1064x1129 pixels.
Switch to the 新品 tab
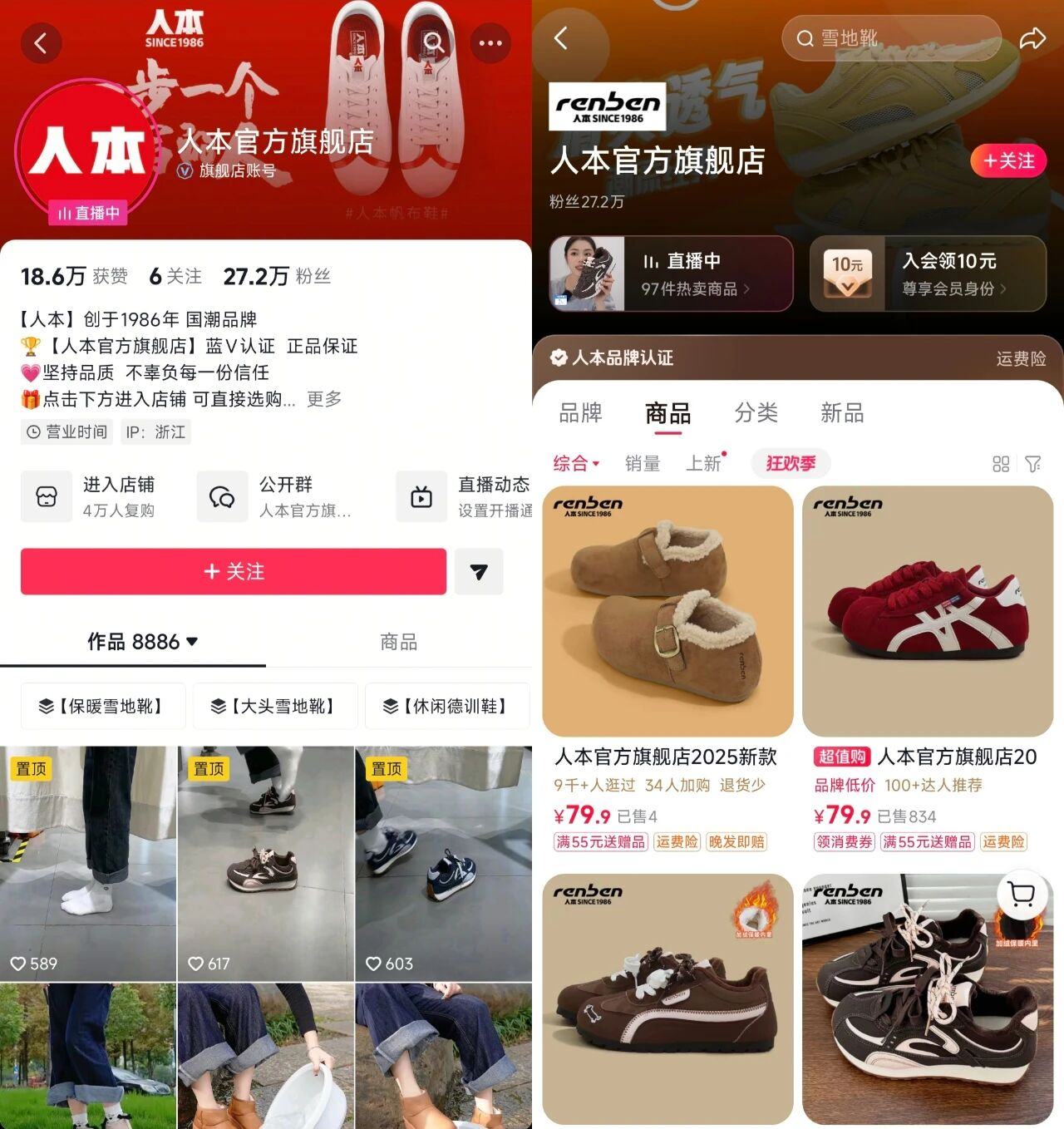point(842,413)
